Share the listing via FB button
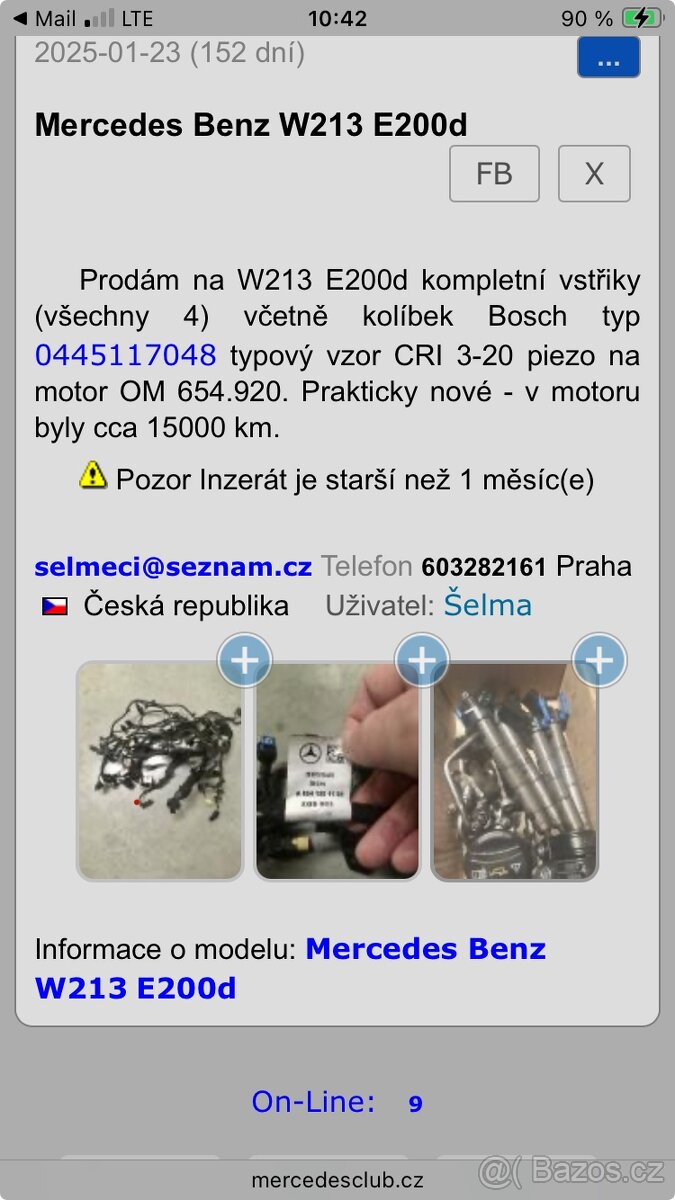Viewport: 675px width, 1200px height. pos(494,174)
